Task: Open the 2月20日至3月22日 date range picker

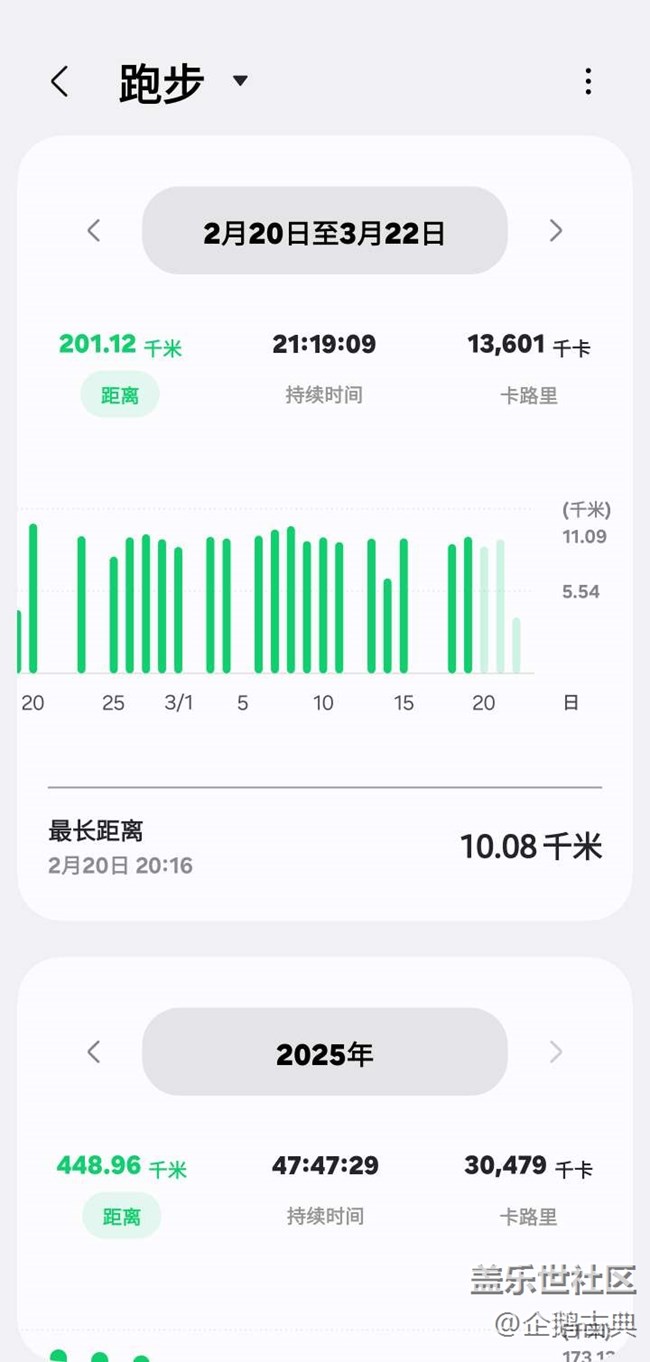Action: coord(324,232)
